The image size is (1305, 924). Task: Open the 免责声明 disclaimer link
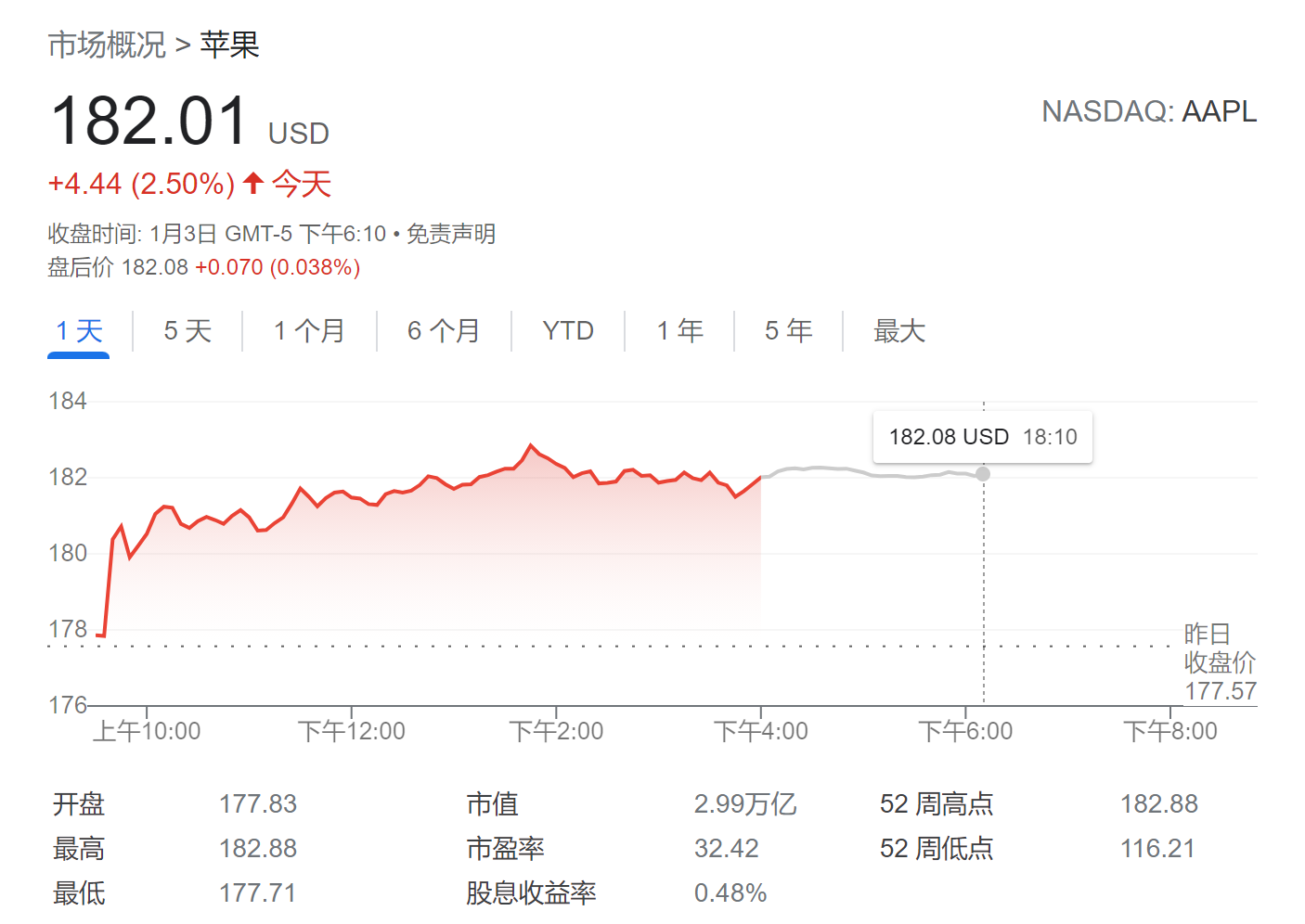(451, 234)
